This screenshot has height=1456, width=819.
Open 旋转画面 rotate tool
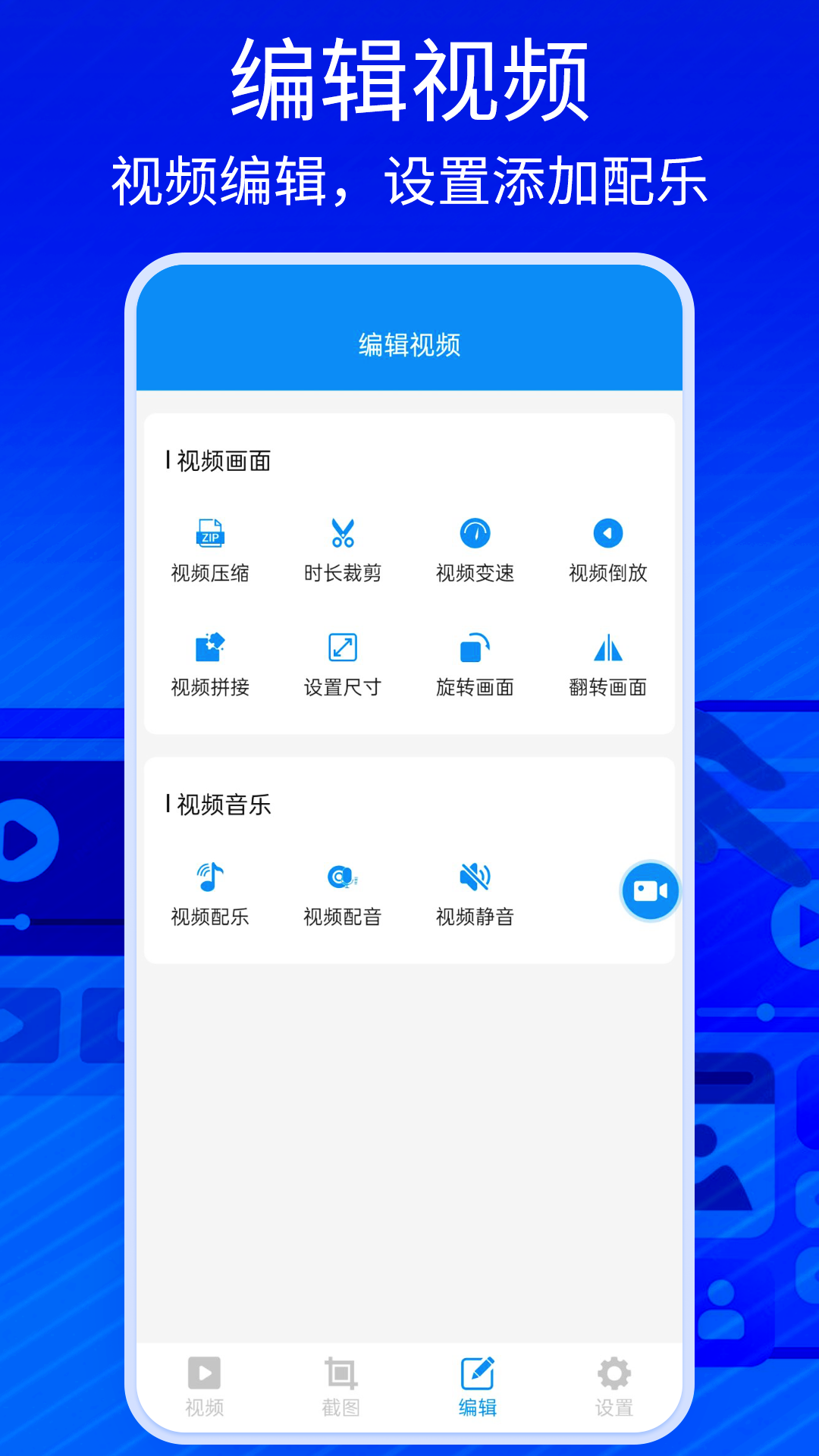click(x=475, y=661)
